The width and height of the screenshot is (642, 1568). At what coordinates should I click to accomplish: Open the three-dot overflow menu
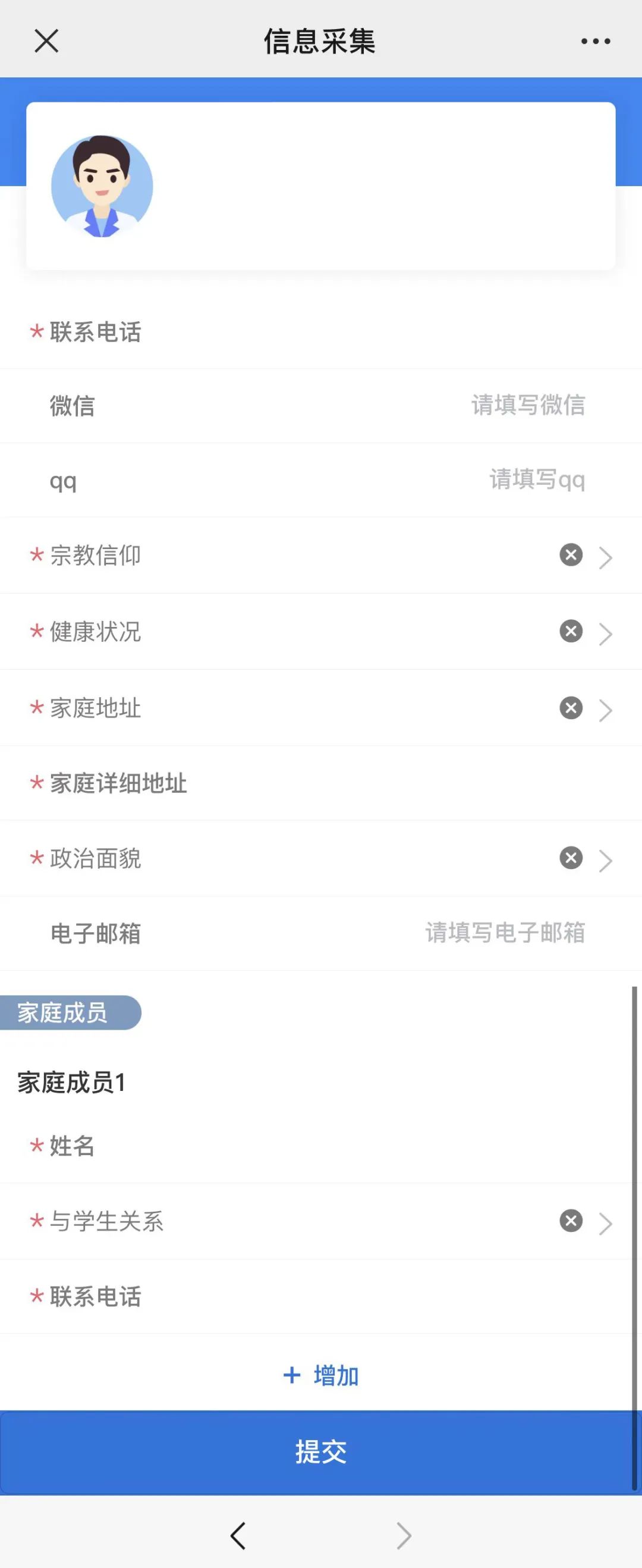(595, 42)
